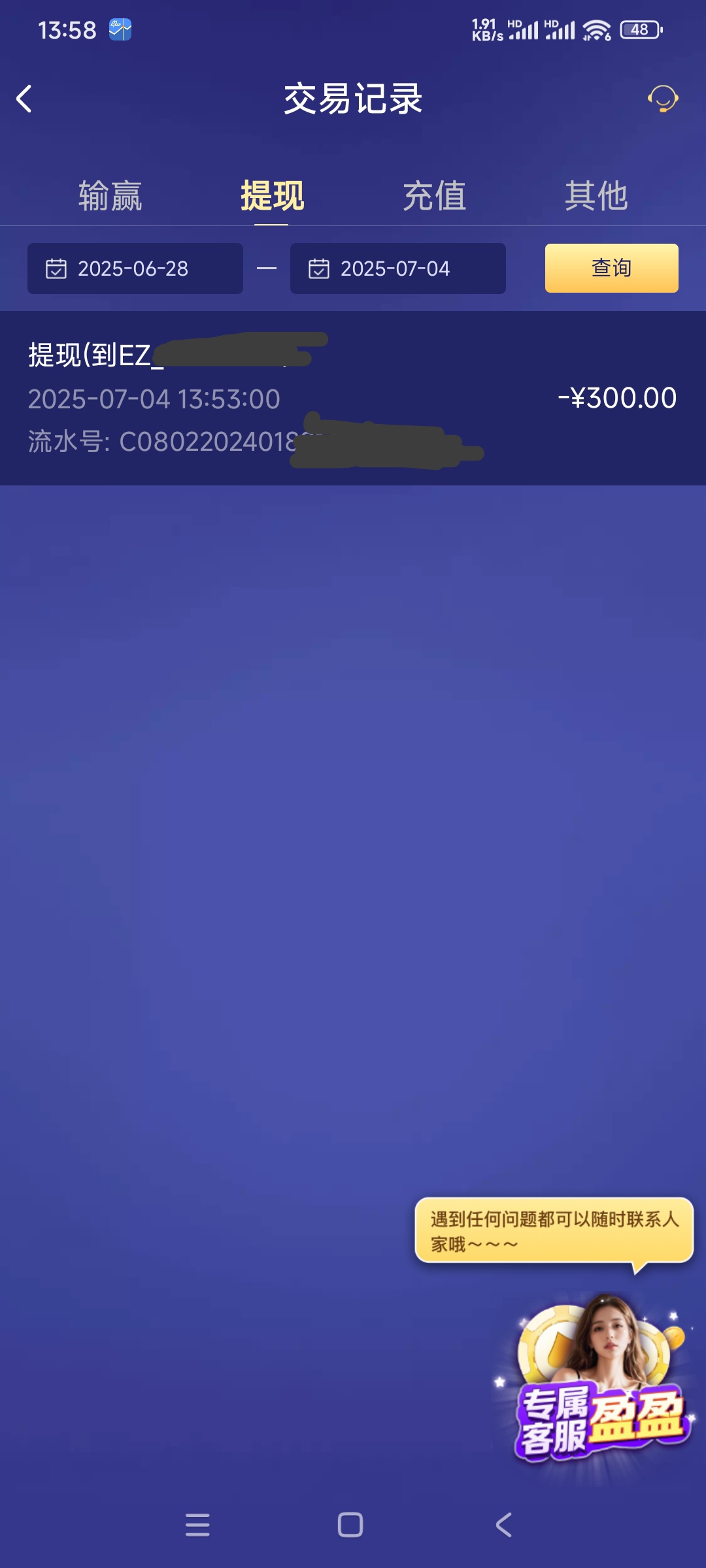
Task: Change end date 2025-07-04
Action: coord(397,269)
